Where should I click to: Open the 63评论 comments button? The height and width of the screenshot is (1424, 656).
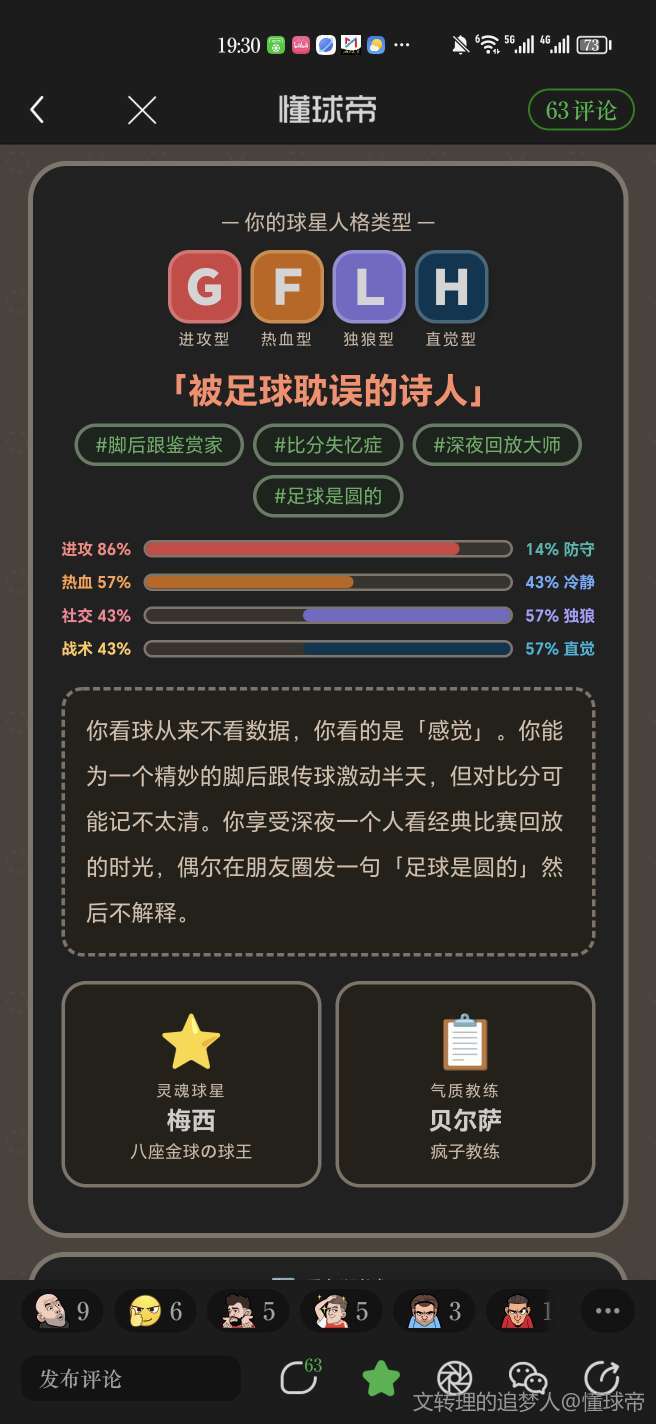click(581, 110)
